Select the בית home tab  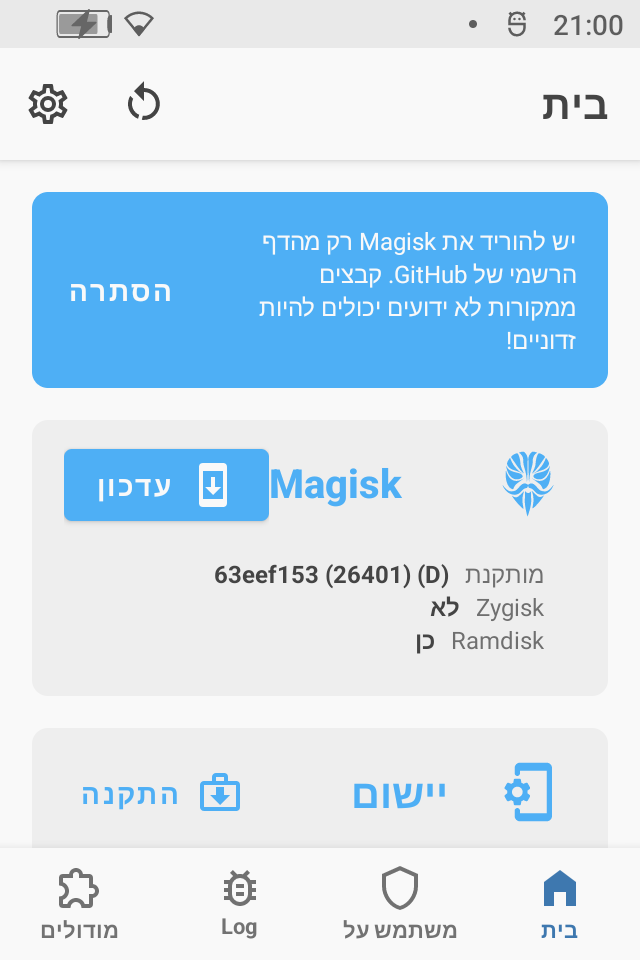click(x=559, y=904)
